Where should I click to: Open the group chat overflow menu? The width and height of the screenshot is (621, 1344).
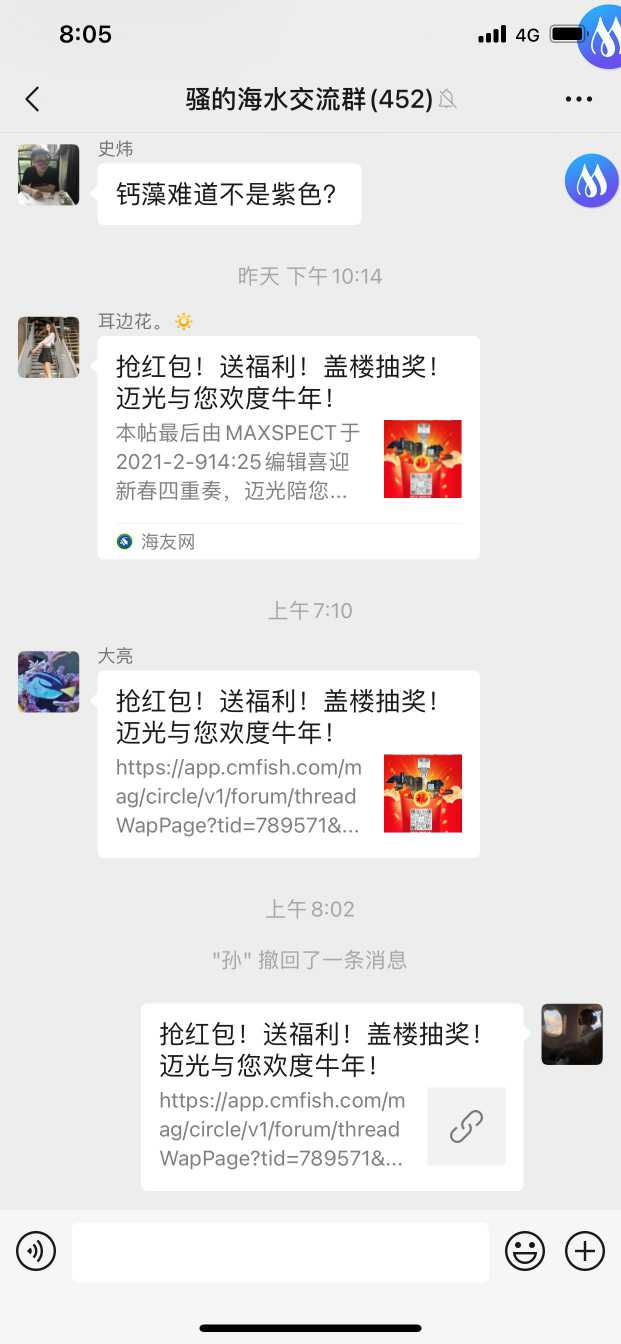[x=579, y=99]
